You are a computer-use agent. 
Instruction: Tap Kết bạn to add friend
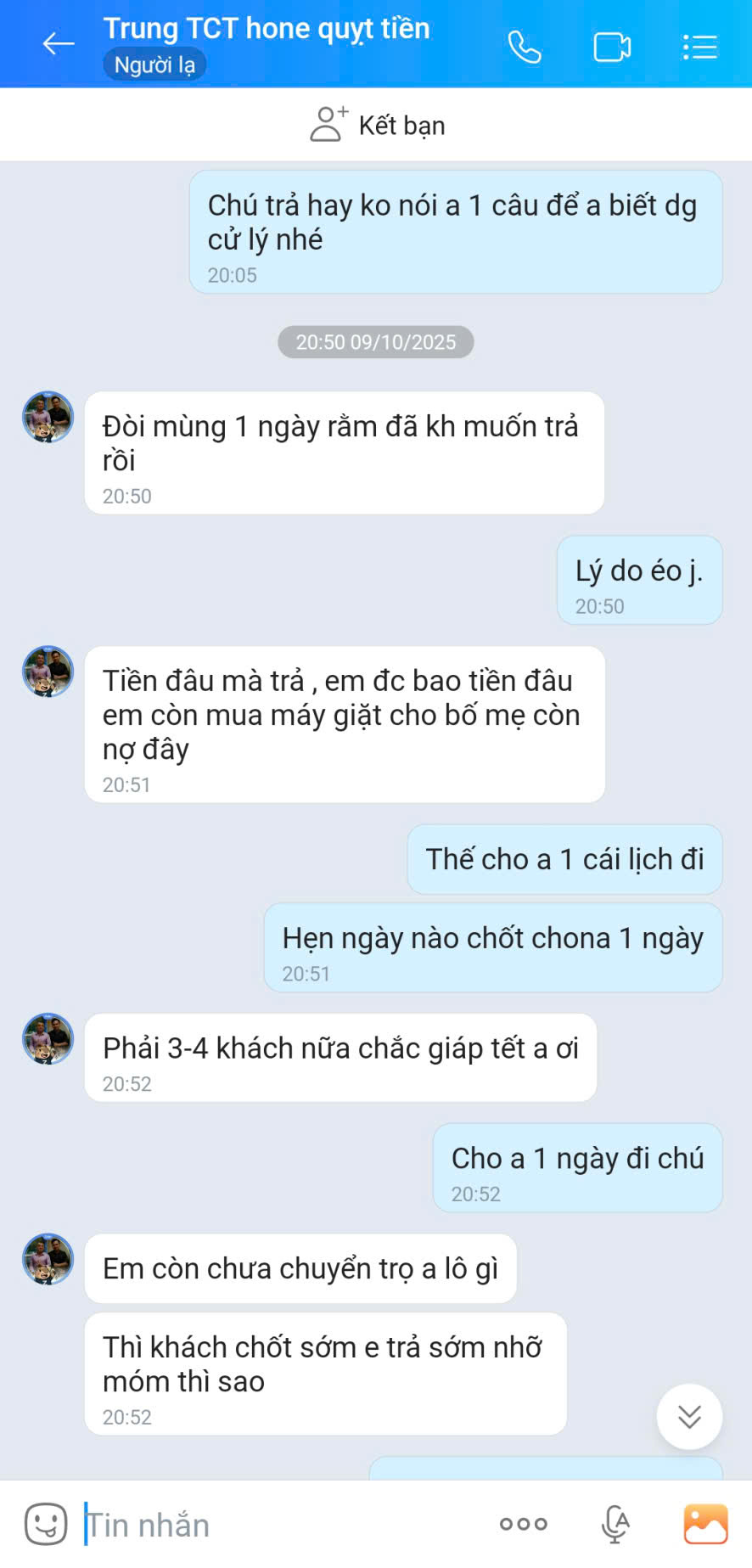[x=377, y=125]
